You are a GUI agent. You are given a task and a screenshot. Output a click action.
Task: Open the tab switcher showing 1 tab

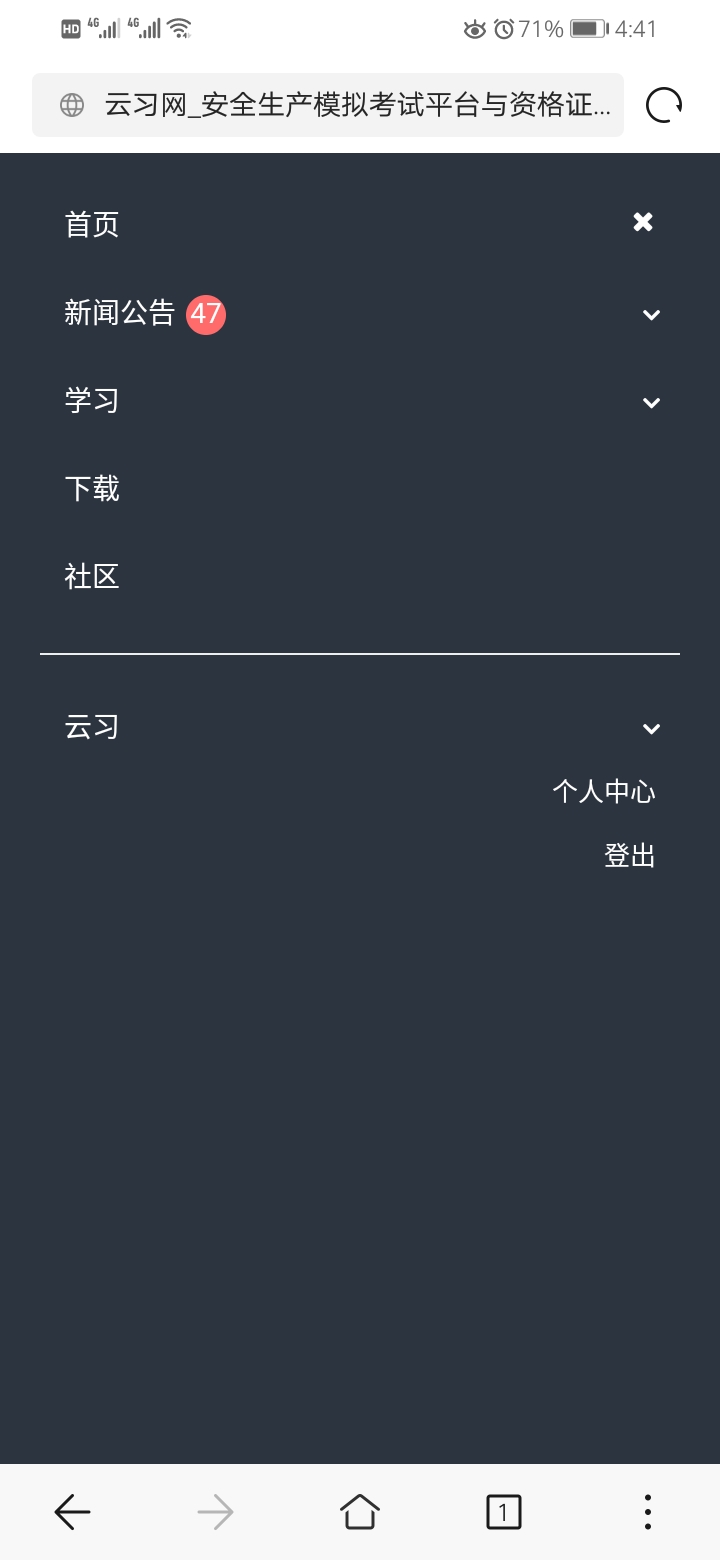coord(503,1511)
